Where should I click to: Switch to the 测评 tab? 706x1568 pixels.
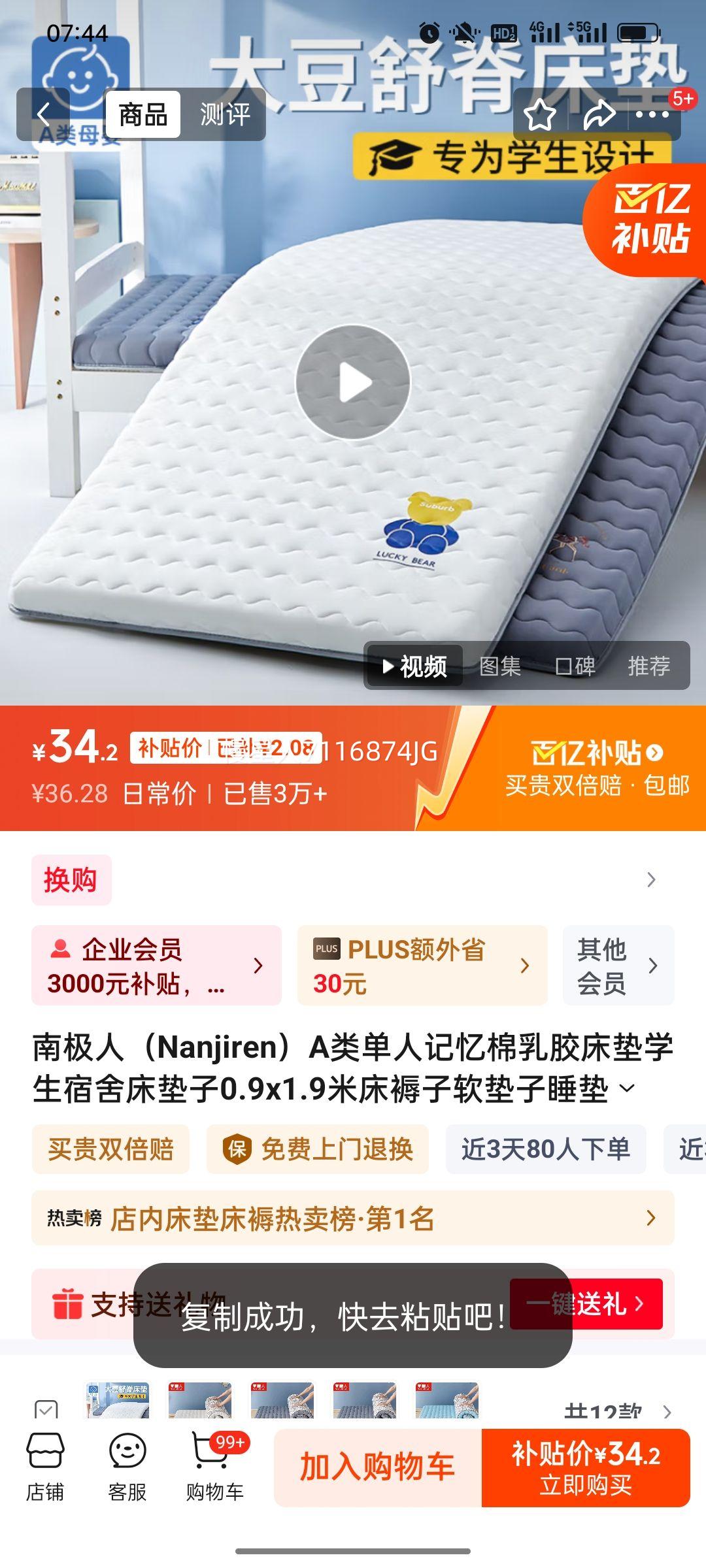click(225, 115)
